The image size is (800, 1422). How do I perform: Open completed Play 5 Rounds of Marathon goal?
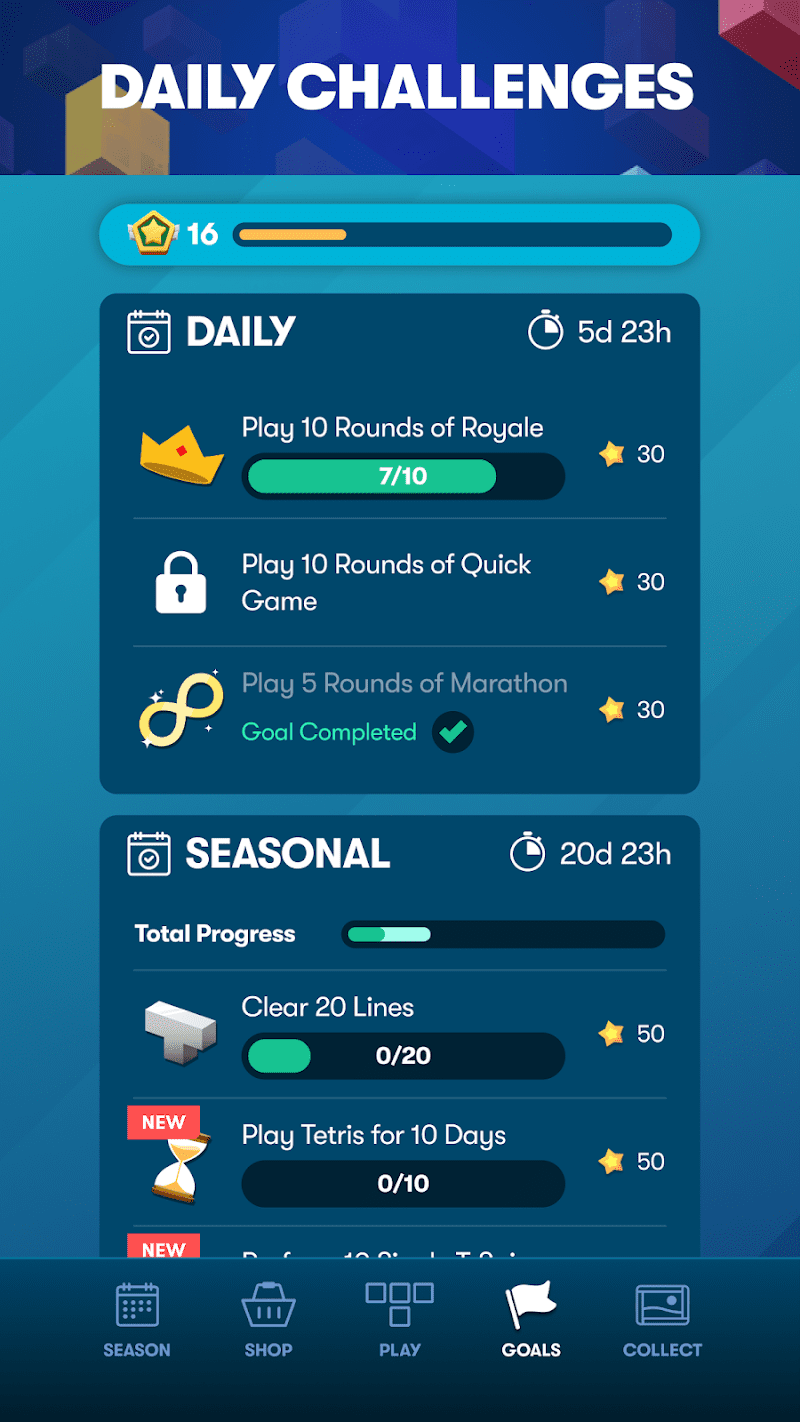pyautogui.click(x=400, y=709)
